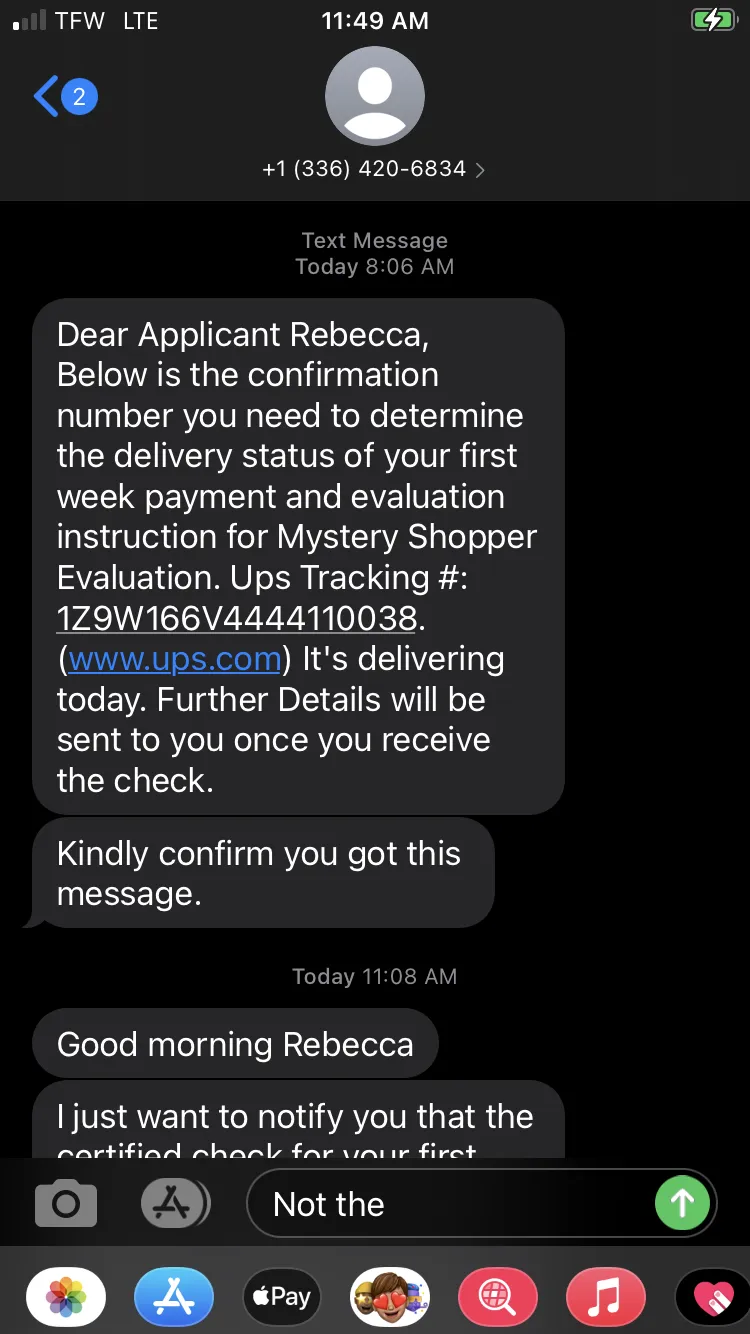This screenshot has height=1334, width=750.
Task: Send the typed message with the green arrow
Action: 682,1203
